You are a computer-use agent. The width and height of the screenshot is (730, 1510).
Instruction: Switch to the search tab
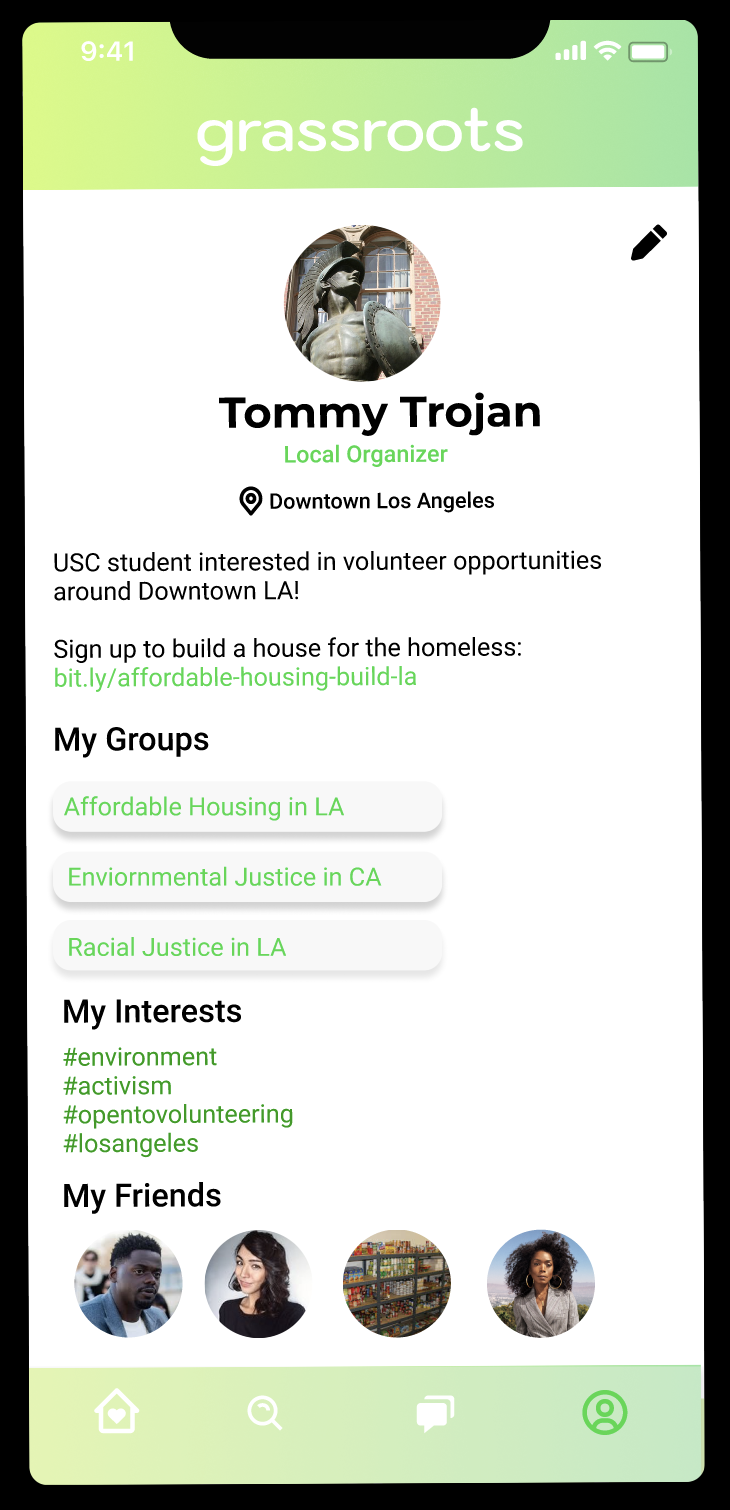265,1413
